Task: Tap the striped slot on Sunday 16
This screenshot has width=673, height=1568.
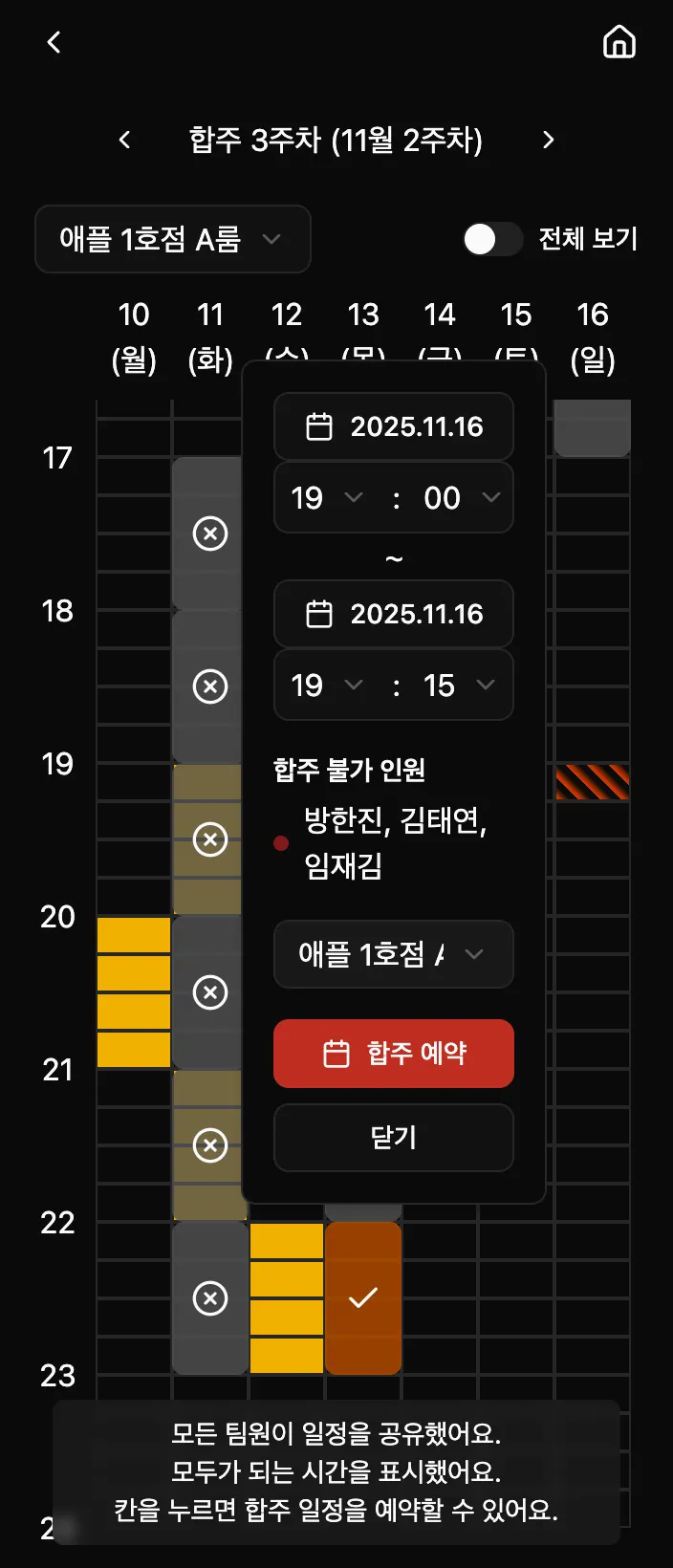Action: click(x=593, y=782)
